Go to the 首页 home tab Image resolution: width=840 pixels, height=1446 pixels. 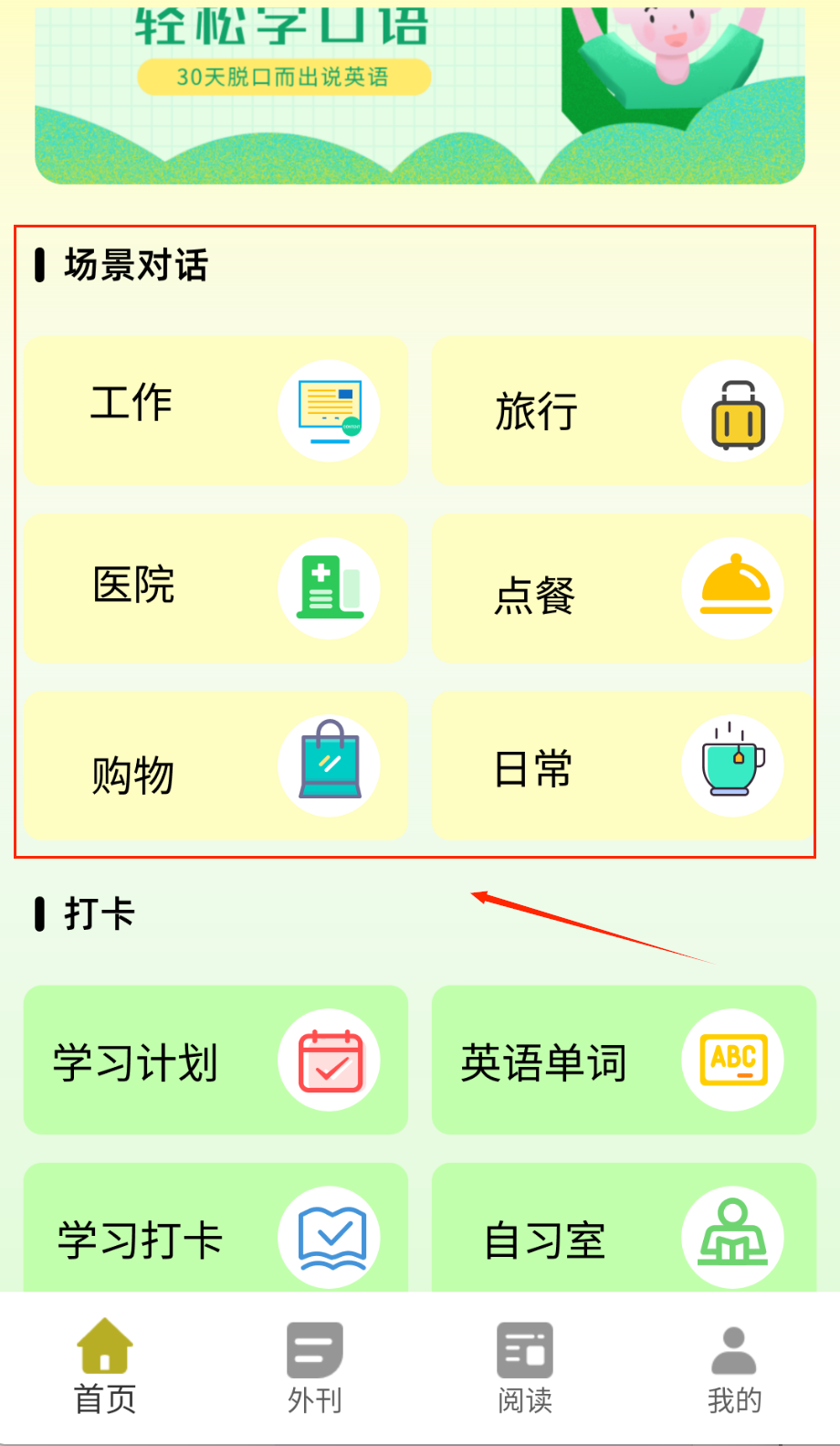[x=105, y=1367]
